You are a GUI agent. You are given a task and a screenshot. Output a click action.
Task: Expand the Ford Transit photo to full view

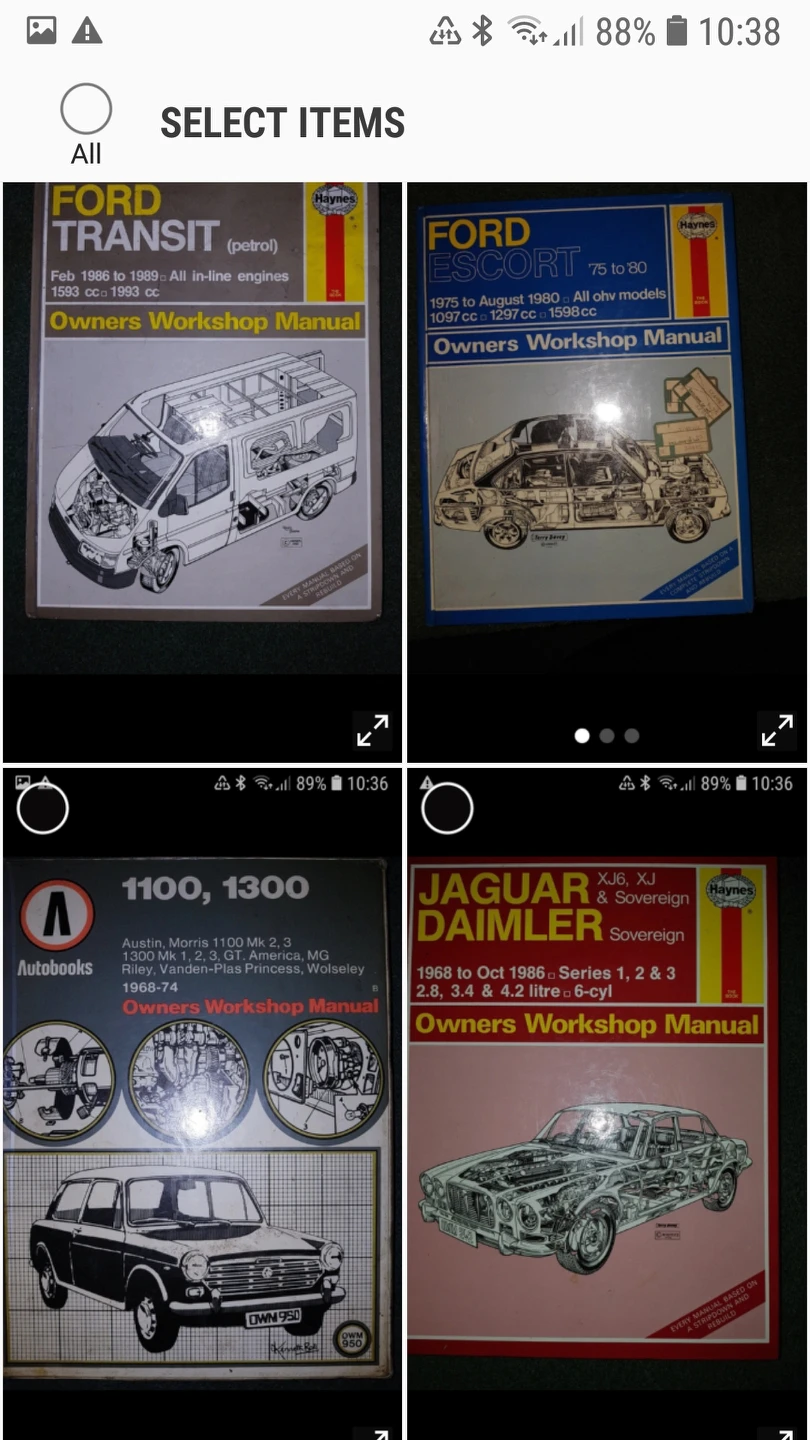point(372,731)
